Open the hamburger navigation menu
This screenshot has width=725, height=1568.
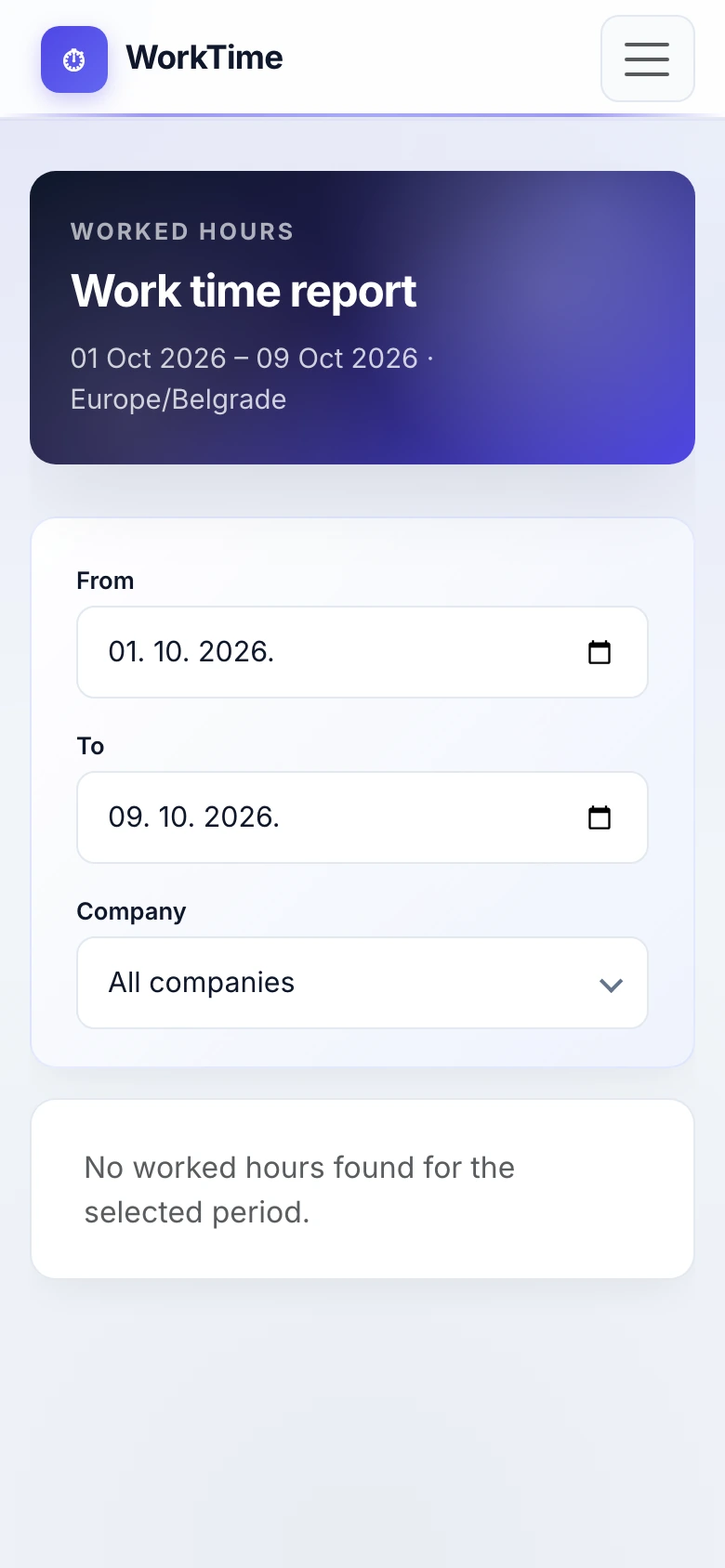[x=648, y=59]
